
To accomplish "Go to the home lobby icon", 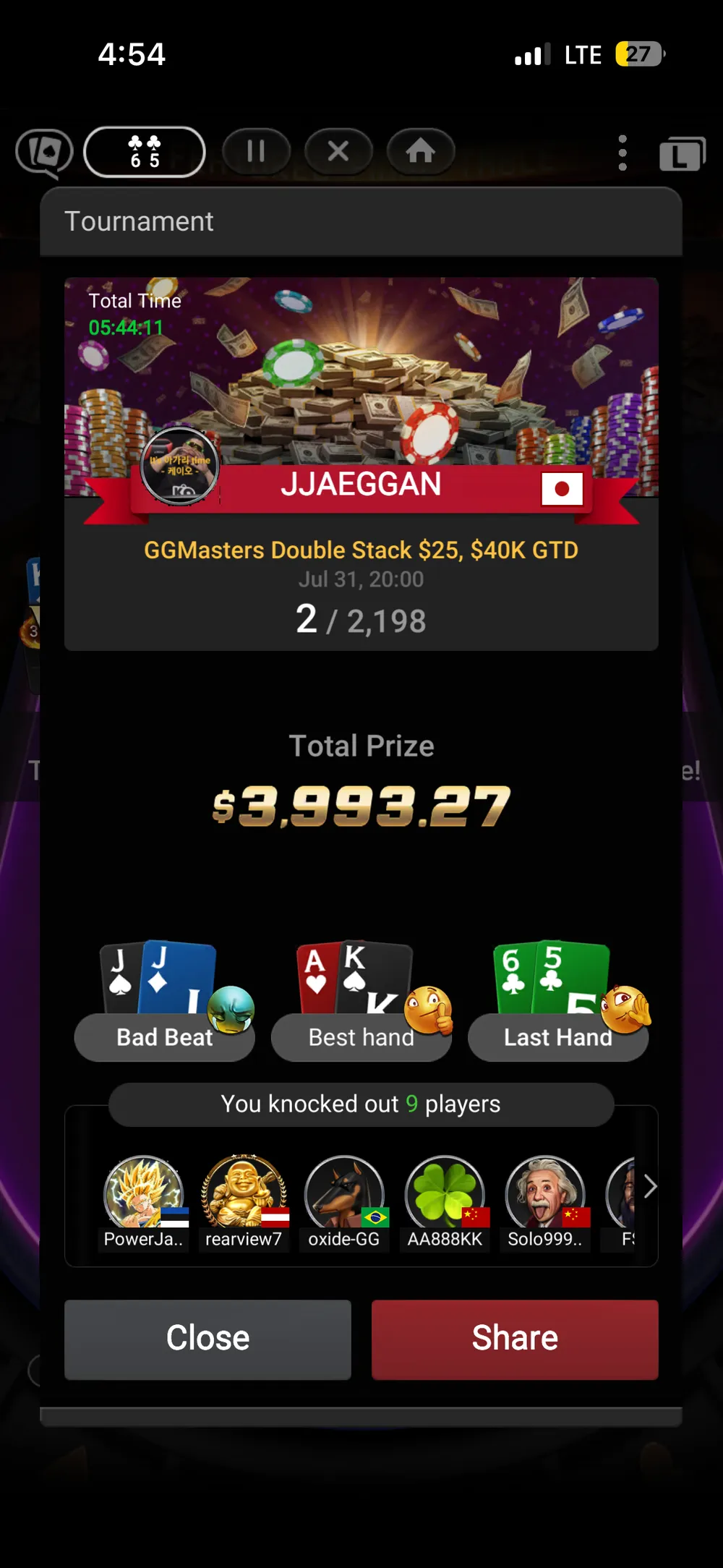I will (x=421, y=151).
